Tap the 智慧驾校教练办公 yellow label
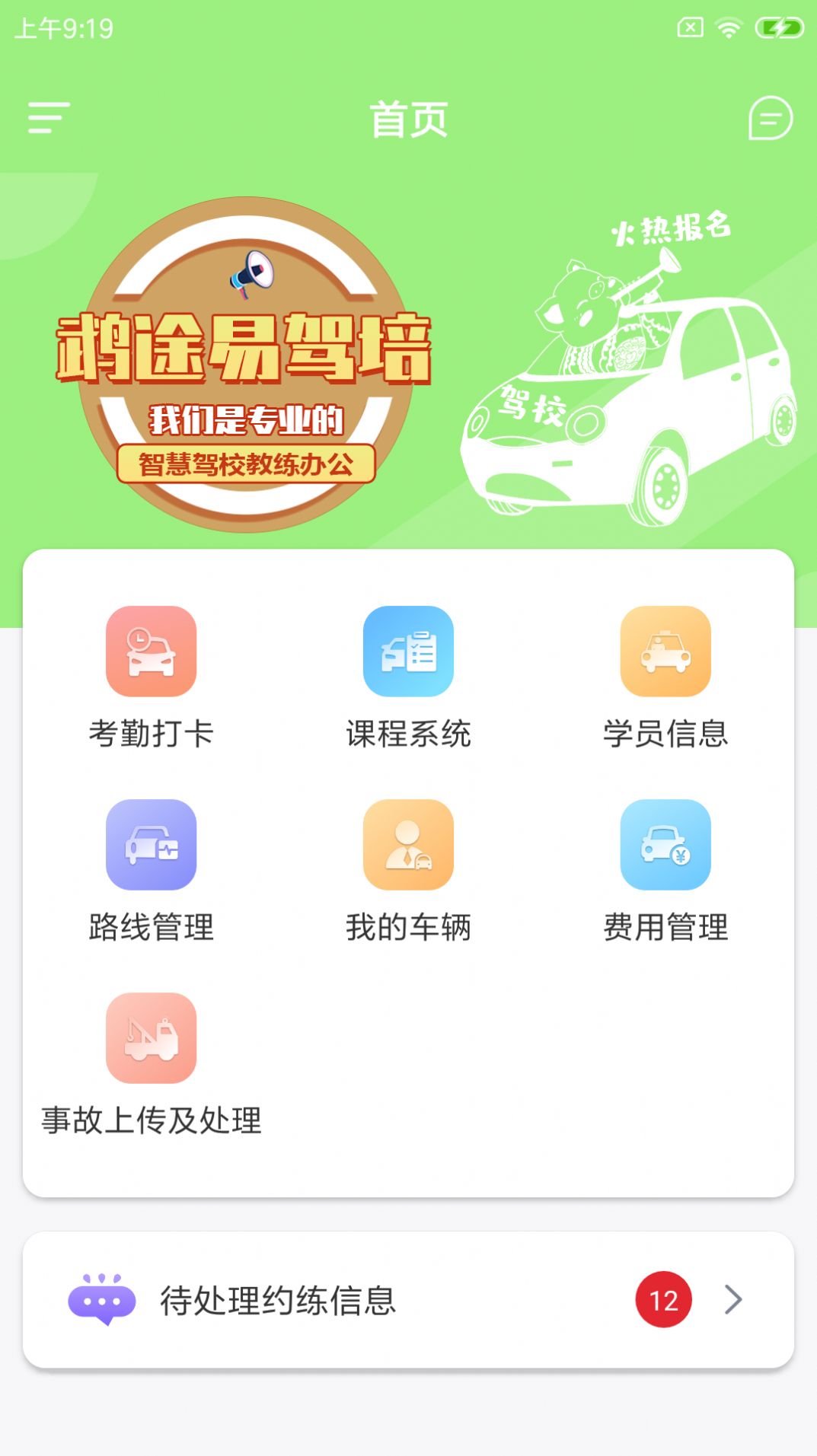The image size is (817, 1456). (x=247, y=464)
